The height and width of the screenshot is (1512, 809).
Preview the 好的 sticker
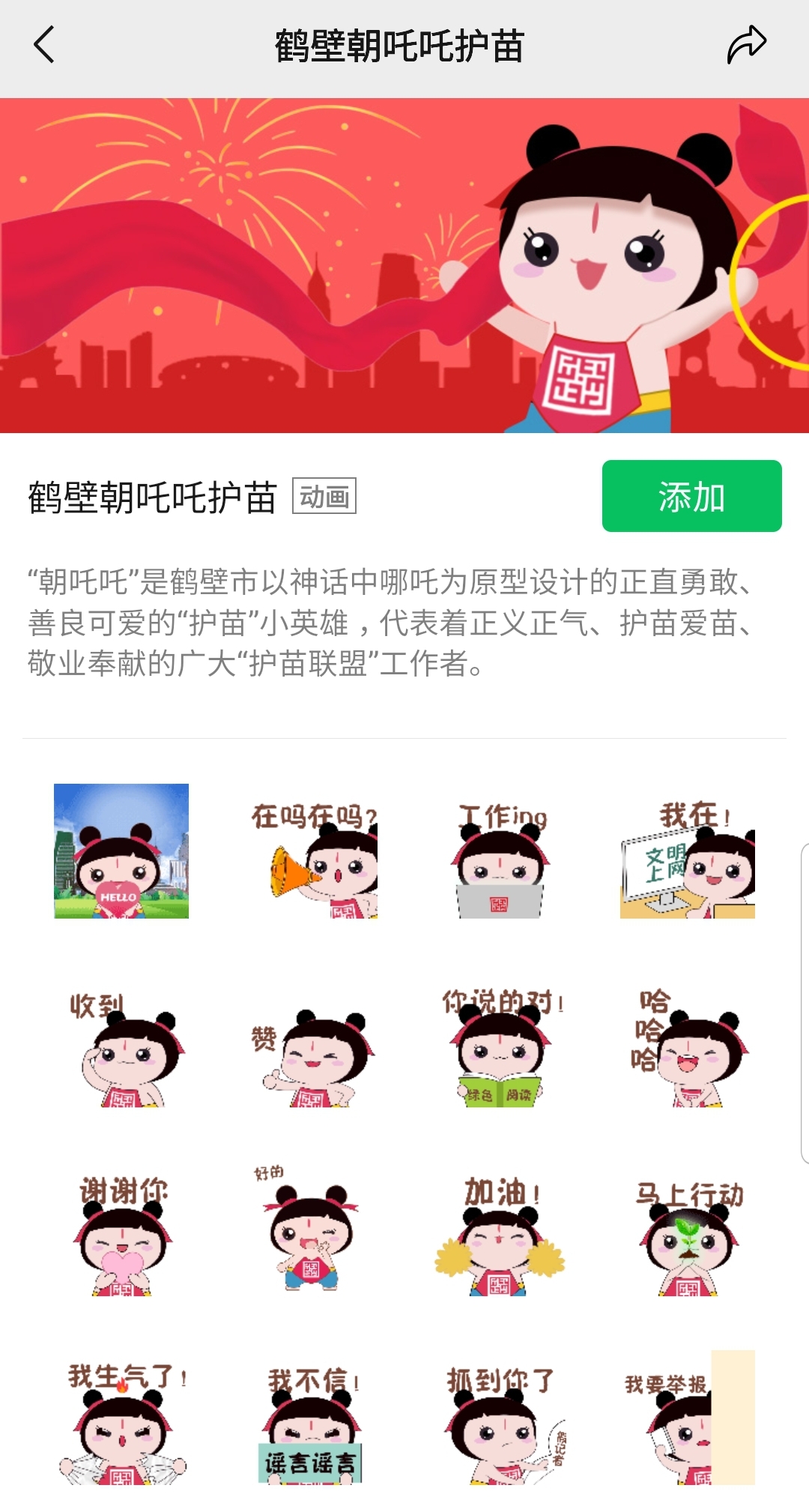[310, 1229]
